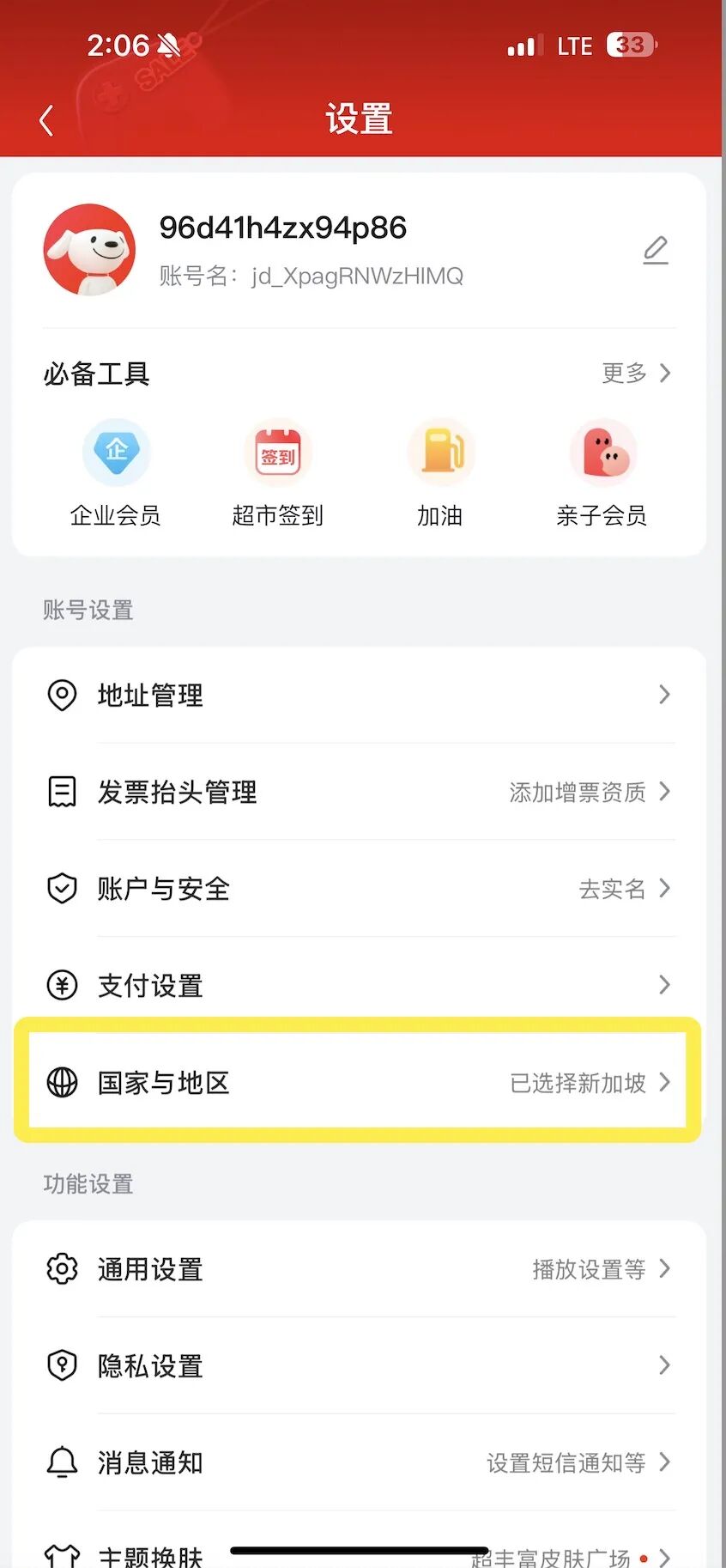Open 支付设置 row
This screenshot has height=1568, width=726.
(x=359, y=985)
